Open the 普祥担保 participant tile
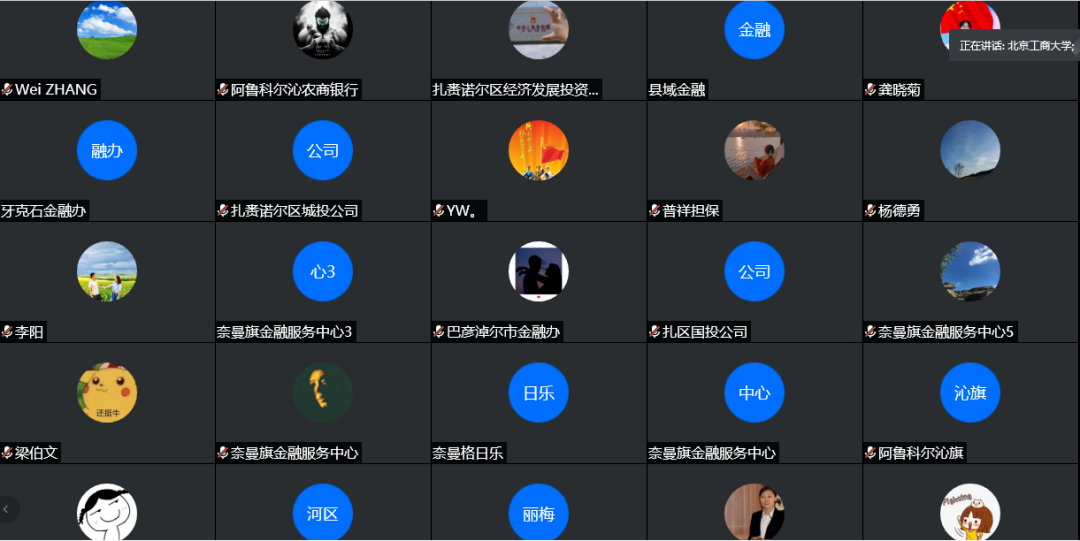This screenshot has width=1080, height=541. click(x=754, y=160)
